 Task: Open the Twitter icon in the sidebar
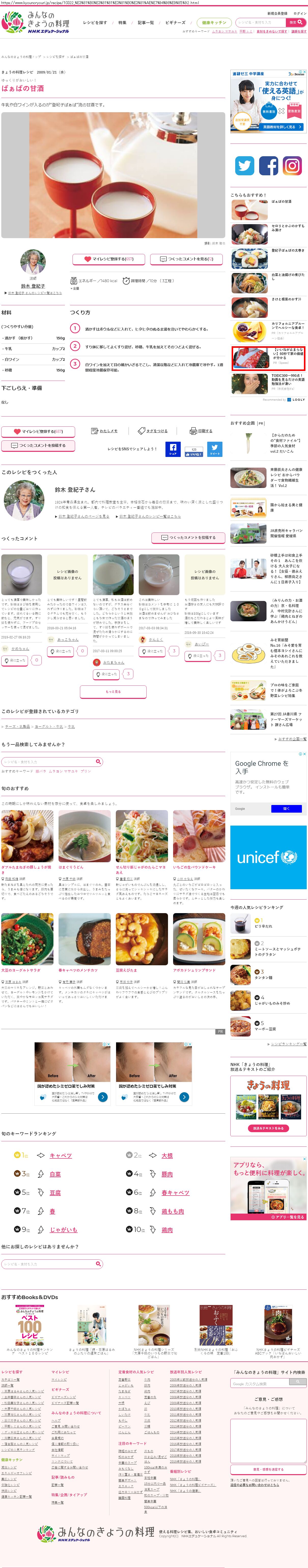click(x=245, y=166)
